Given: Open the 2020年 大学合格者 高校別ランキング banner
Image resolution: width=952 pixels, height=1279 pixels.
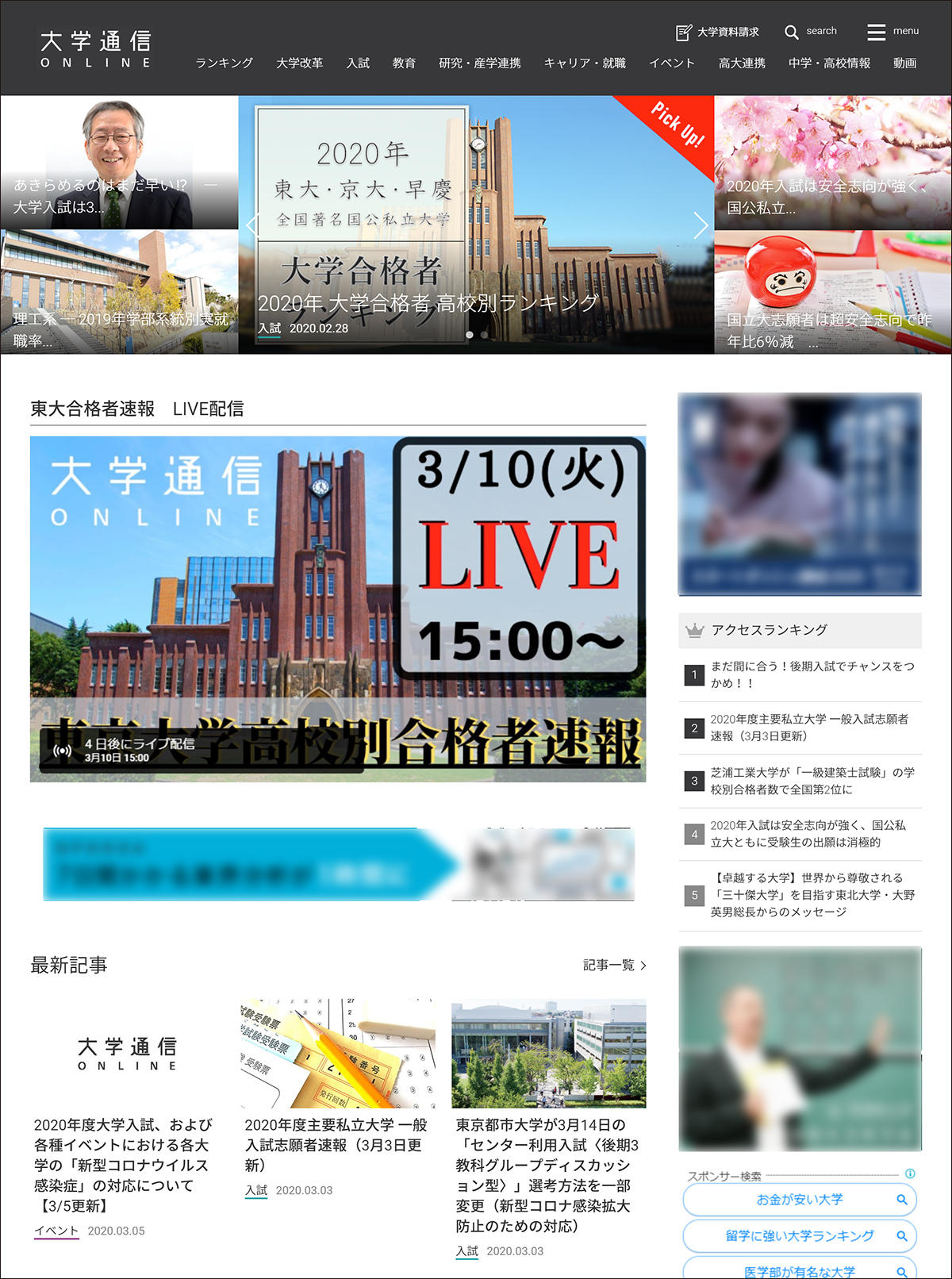Looking at the screenshot, I should pos(476,238).
